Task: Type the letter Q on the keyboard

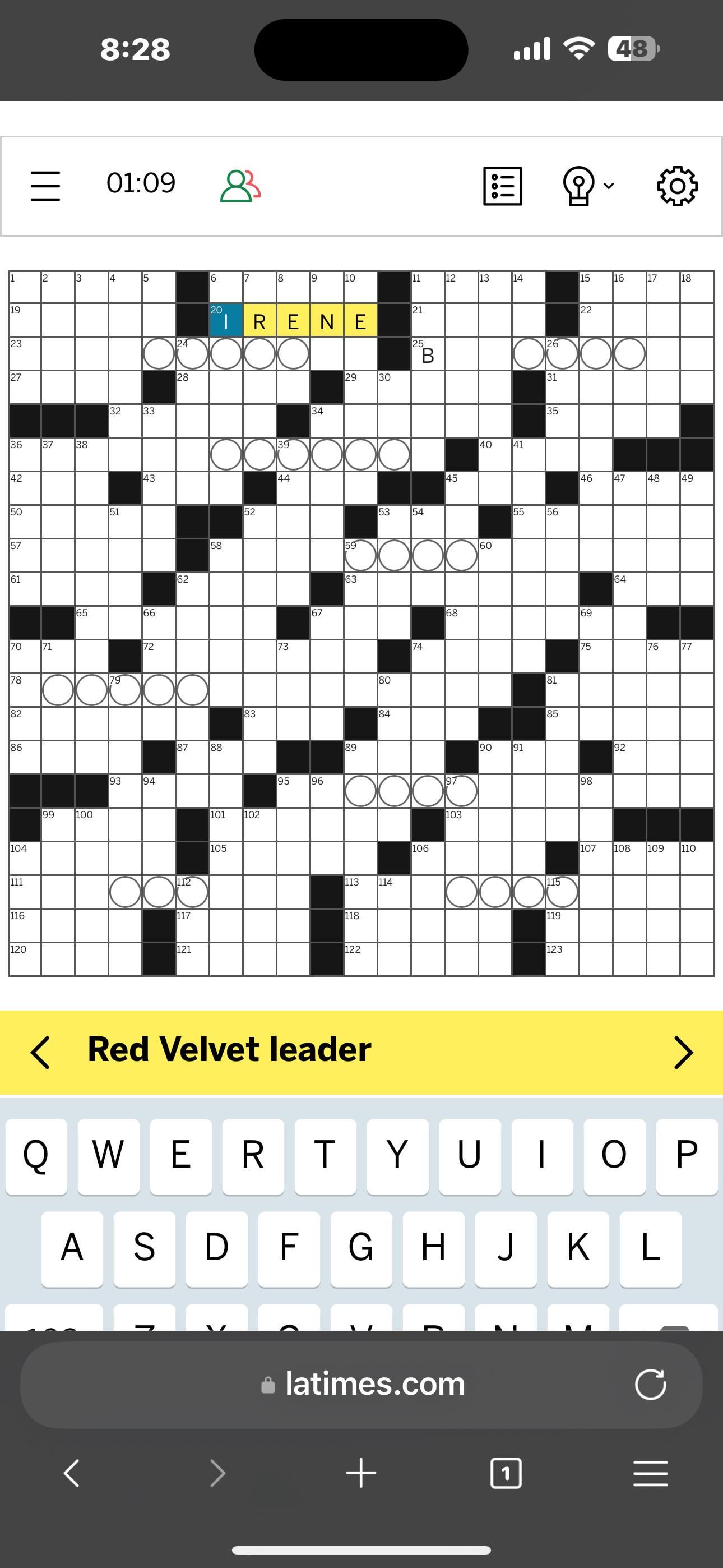Action: tap(36, 1156)
